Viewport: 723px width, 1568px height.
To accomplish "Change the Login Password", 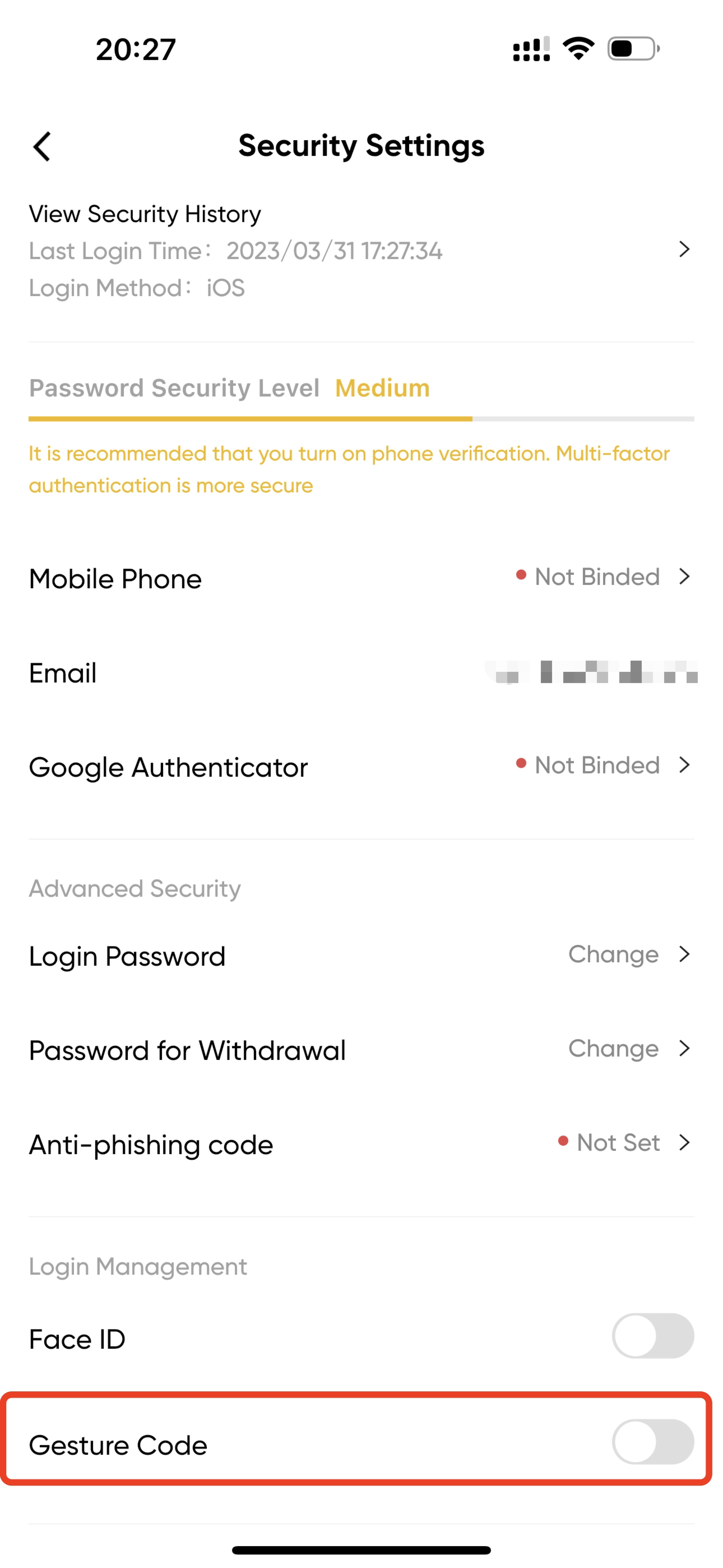I will click(361, 955).
